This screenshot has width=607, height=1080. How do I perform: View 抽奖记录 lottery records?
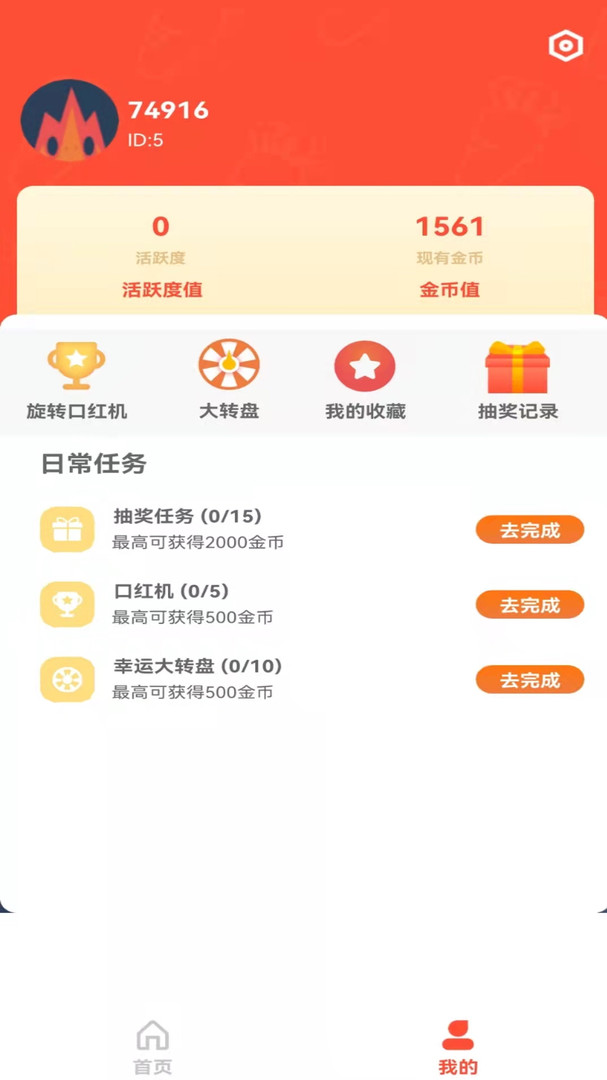517,380
